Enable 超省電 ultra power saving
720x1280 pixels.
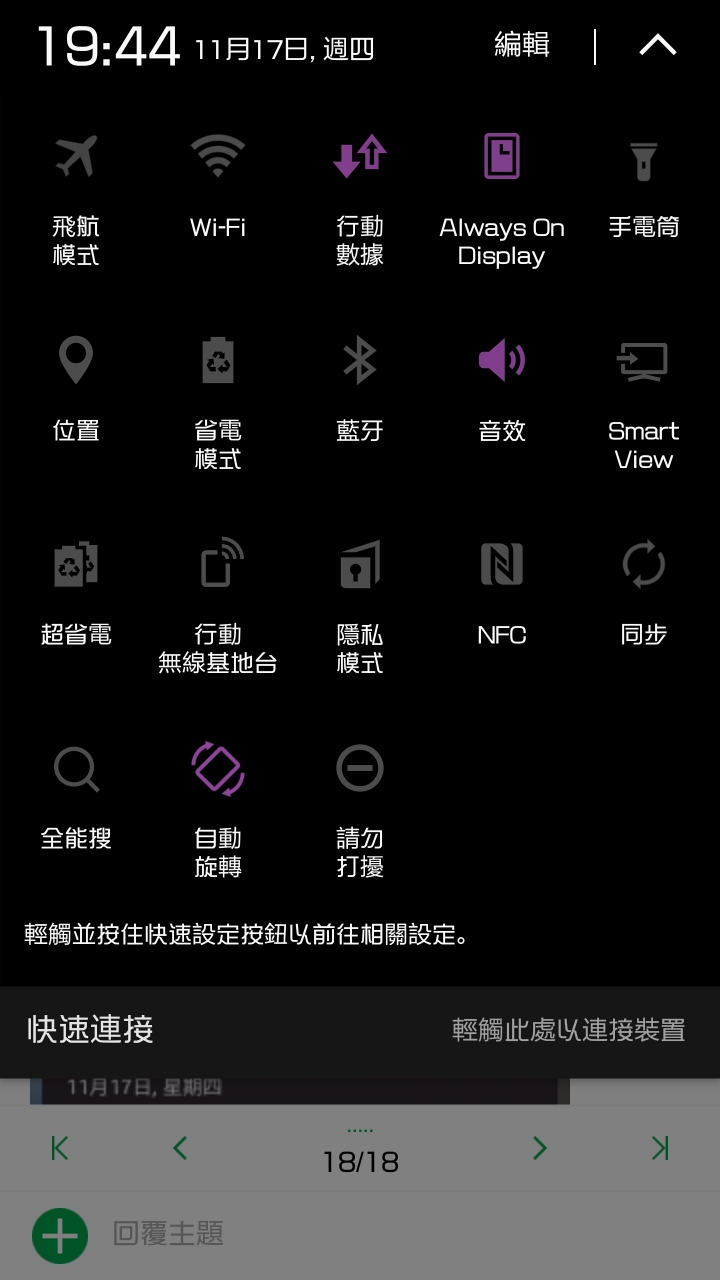coord(76,565)
